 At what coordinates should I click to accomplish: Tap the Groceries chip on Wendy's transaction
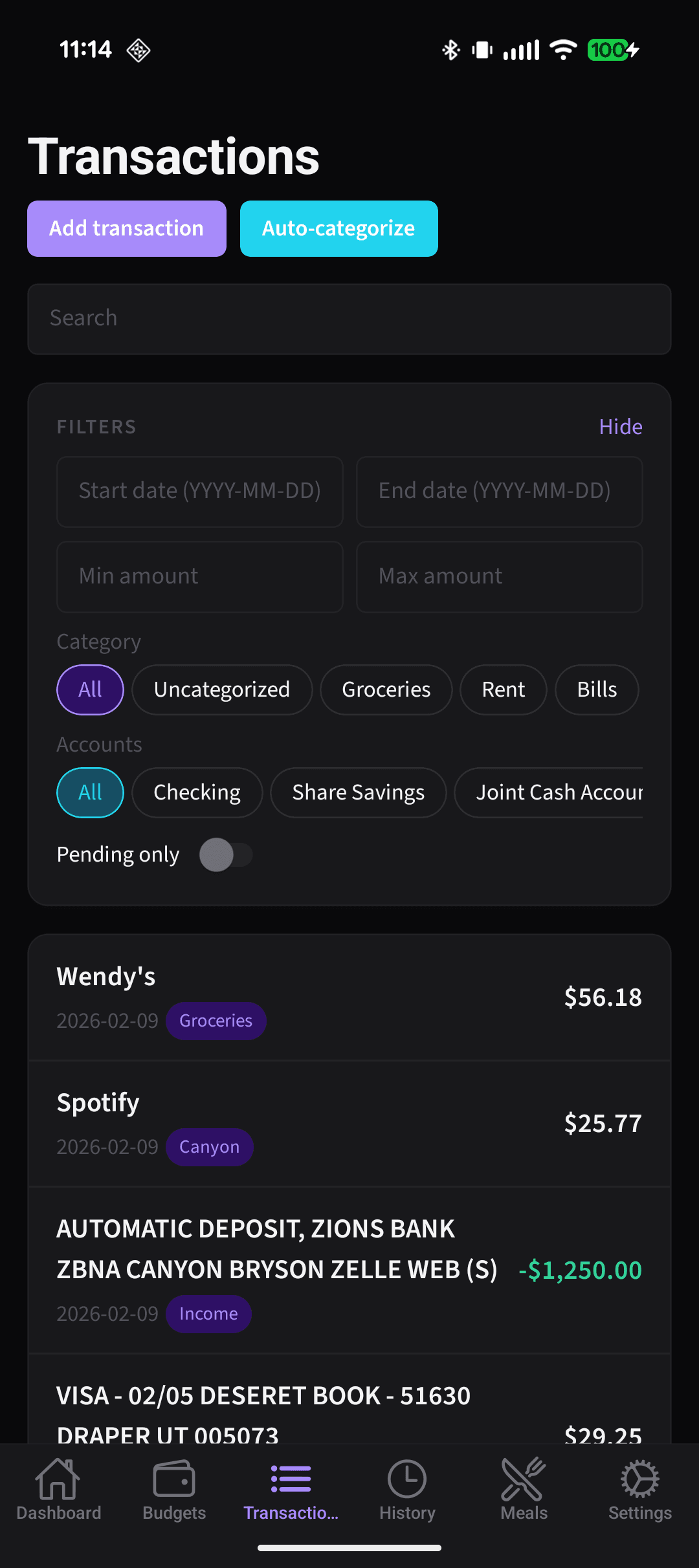[x=216, y=1020]
